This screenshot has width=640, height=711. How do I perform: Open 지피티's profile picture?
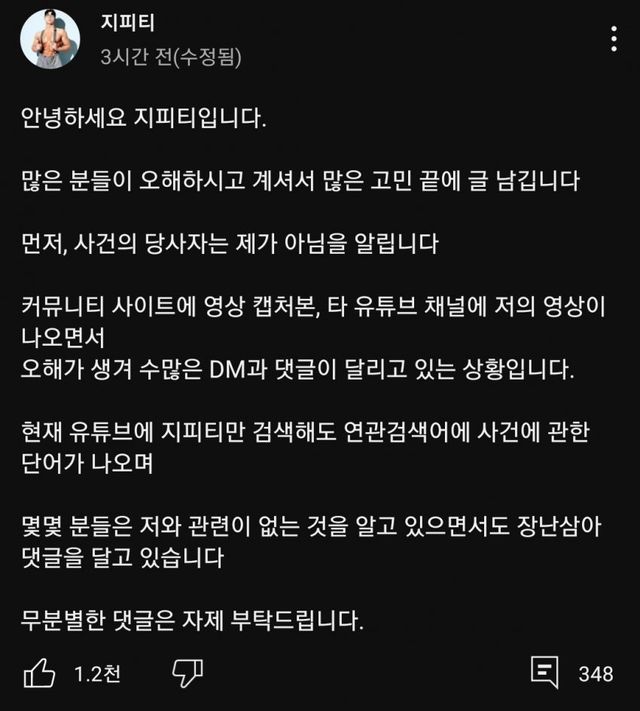(49, 39)
